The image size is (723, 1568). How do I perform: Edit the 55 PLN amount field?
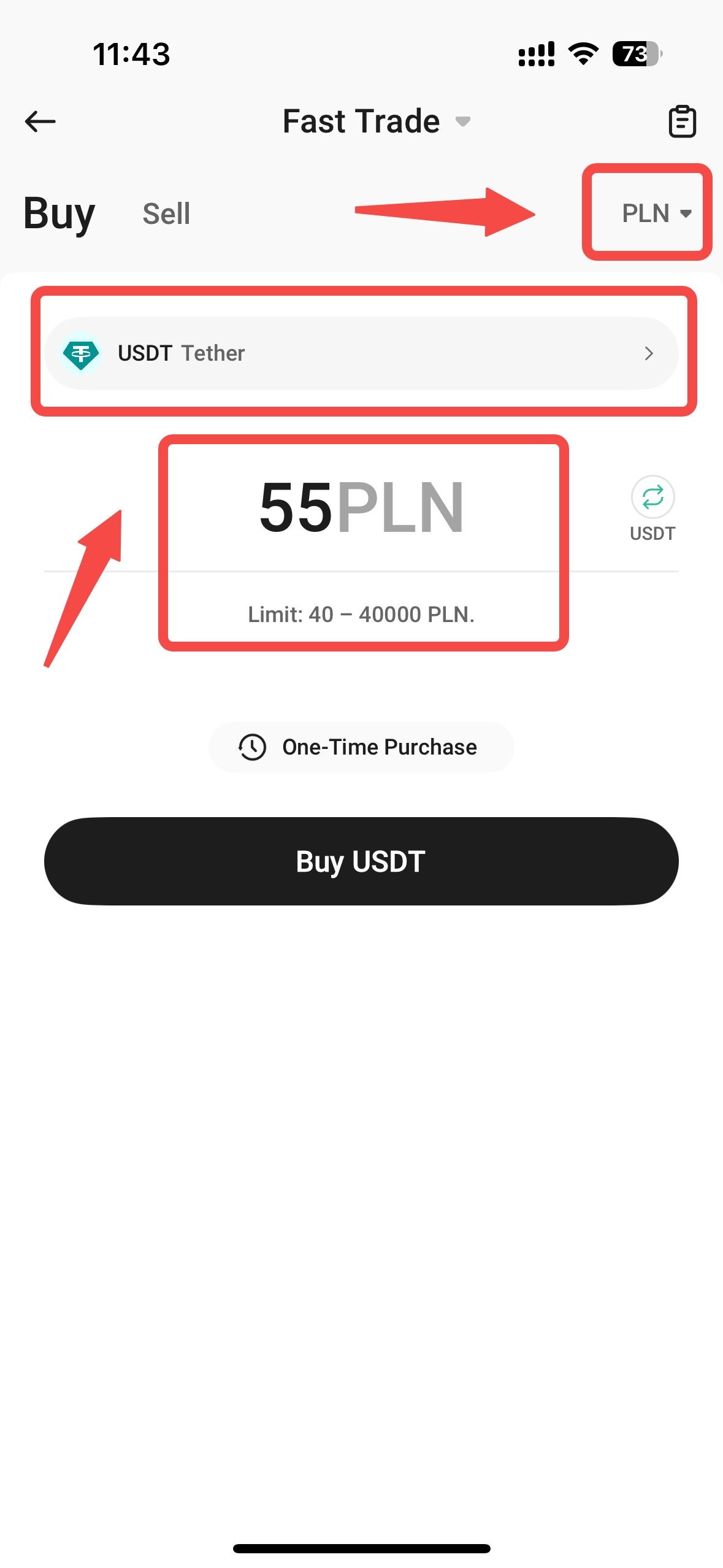[361, 508]
